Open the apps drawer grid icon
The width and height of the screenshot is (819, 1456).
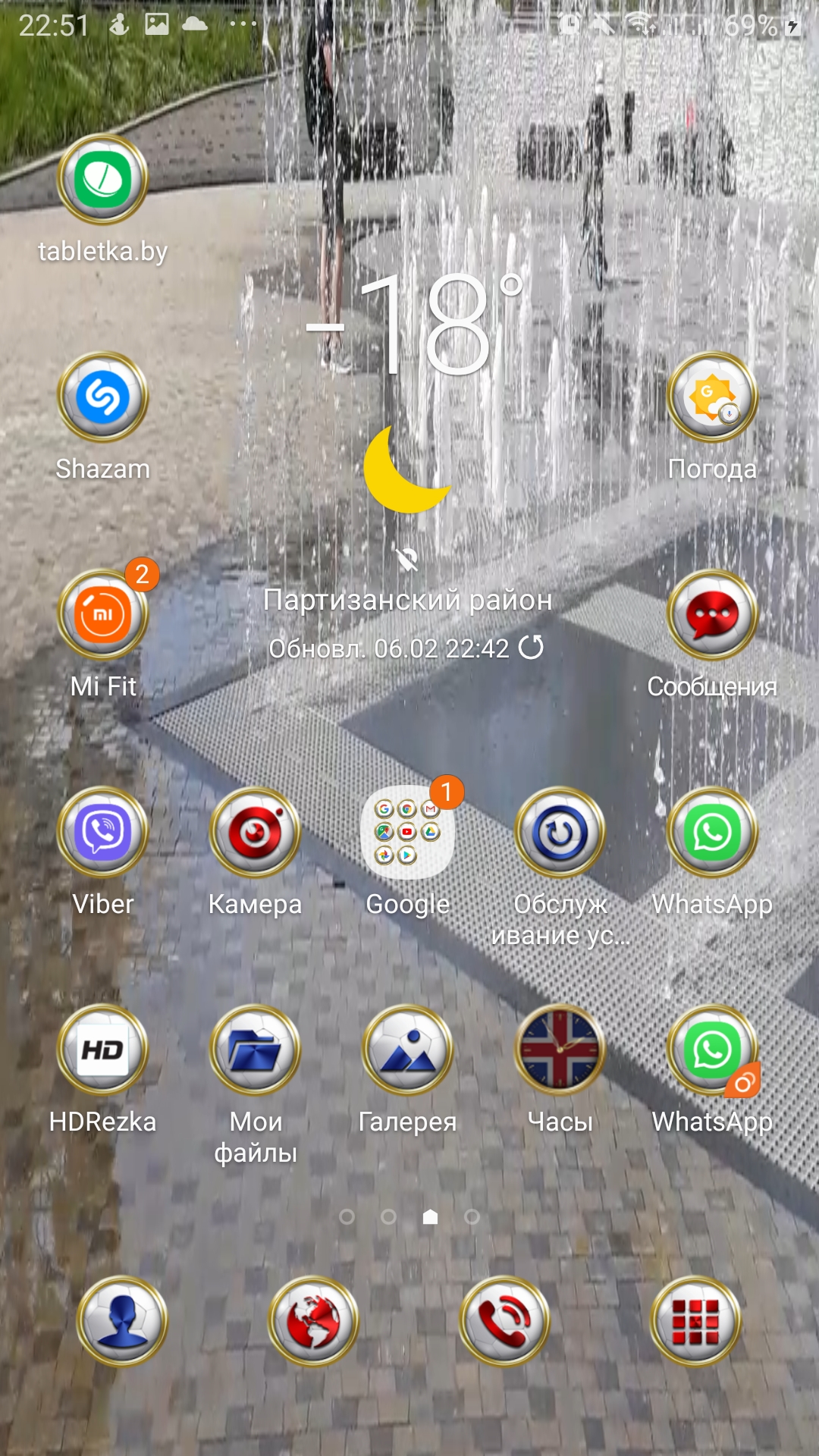(x=695, y=1321)
